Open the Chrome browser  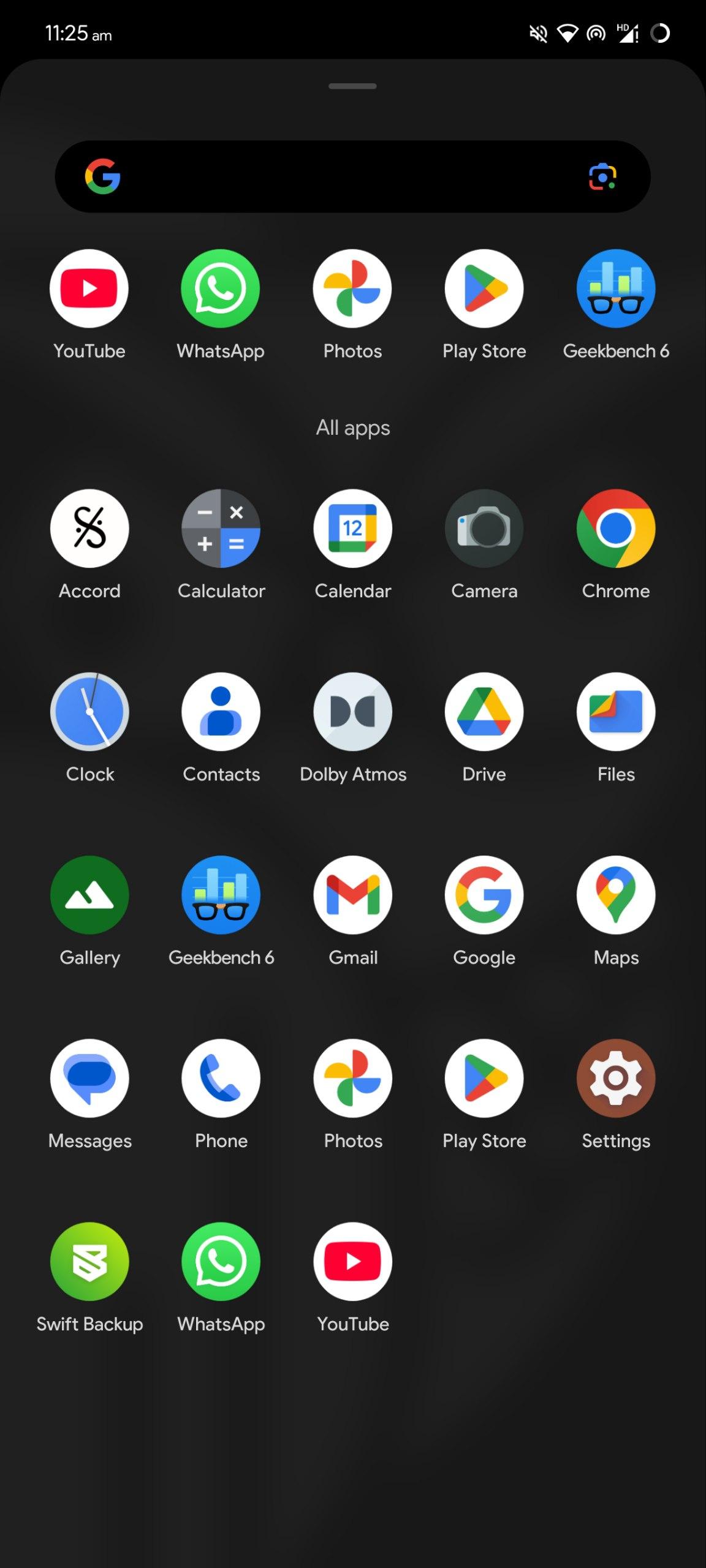point(616,529)
